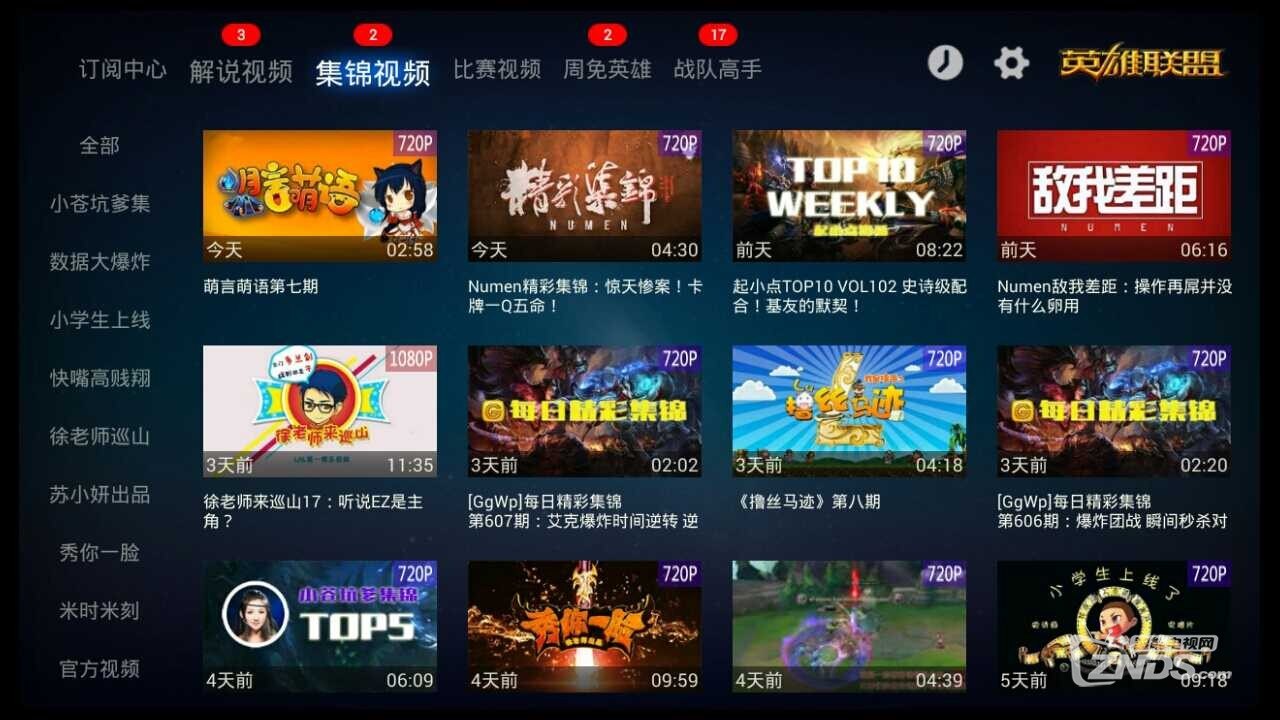Open the settings gear
This screenshot has width=1280, height=720.
1011,63
